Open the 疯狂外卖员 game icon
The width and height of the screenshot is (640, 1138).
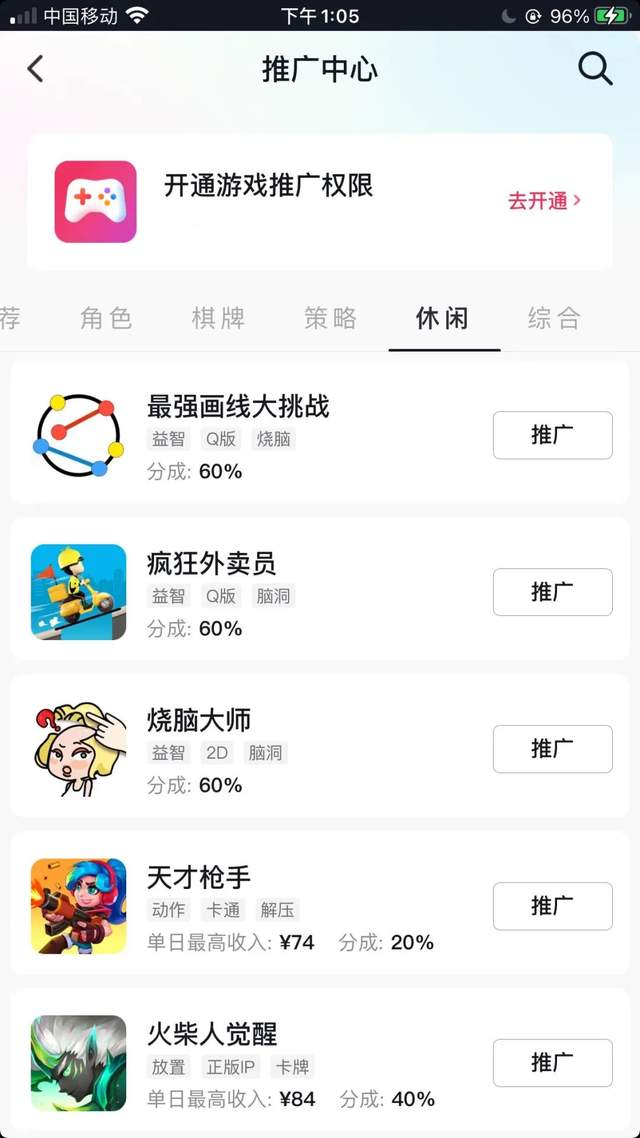[79, 592]
